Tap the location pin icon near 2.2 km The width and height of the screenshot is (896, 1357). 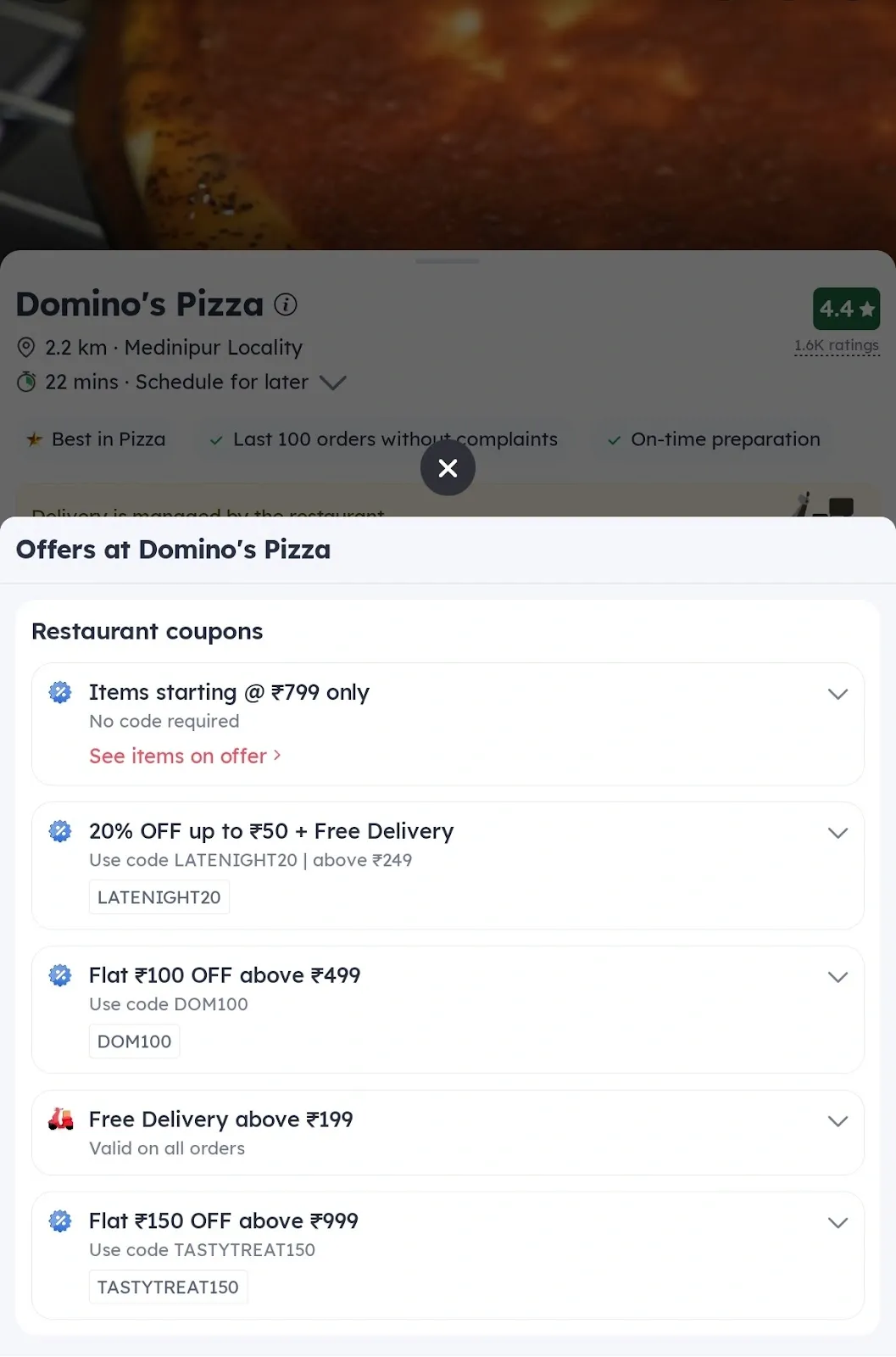[25, 348]
